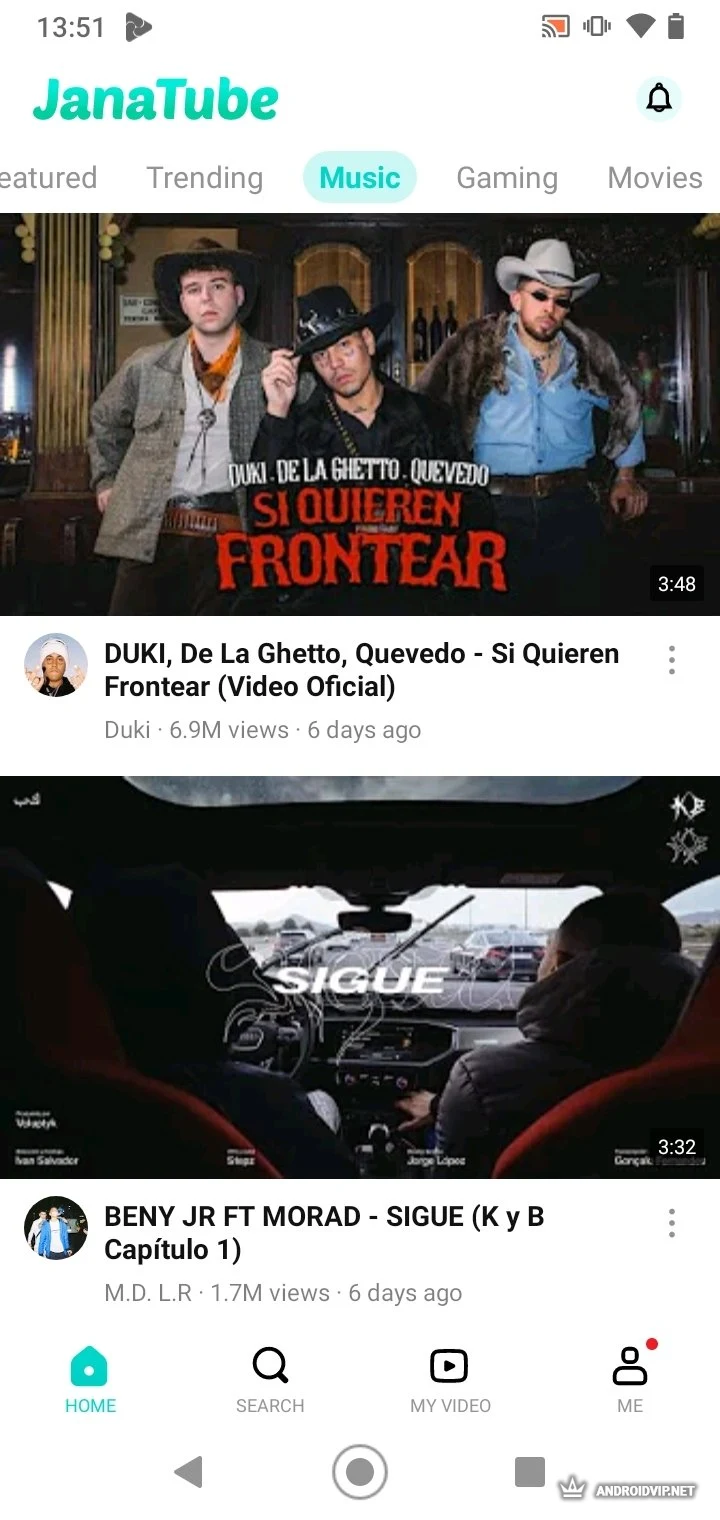Open the Me profile tab

(x=630, y=1380)
